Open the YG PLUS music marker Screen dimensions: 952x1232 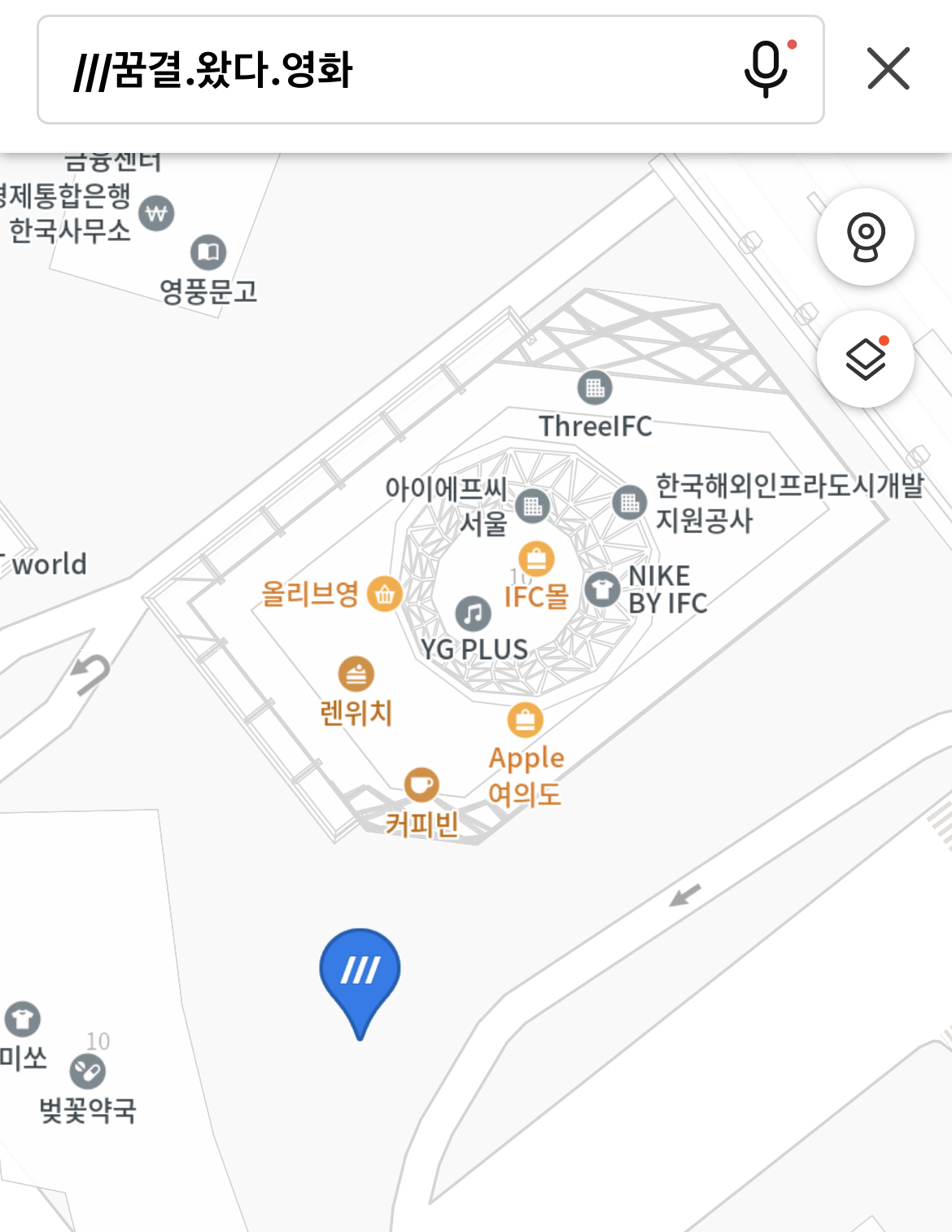[x=473, y=614]
